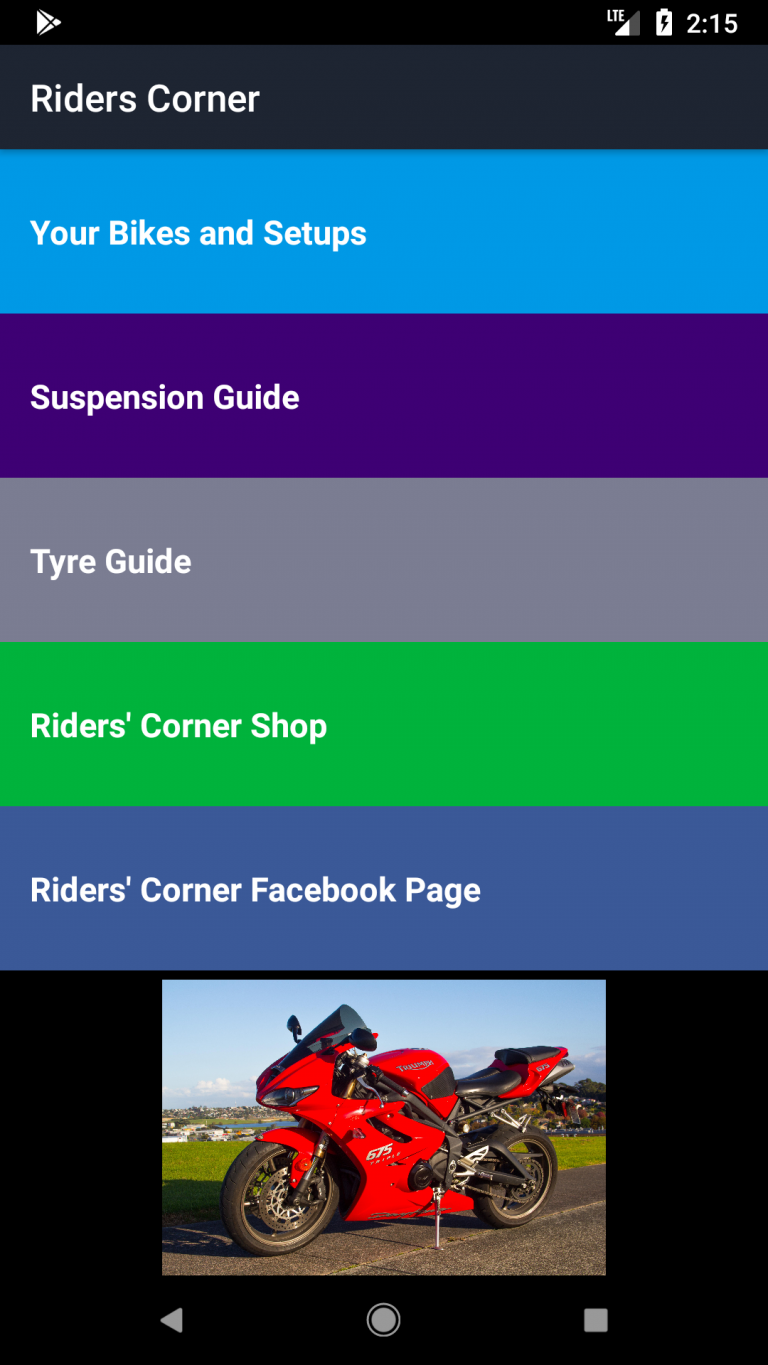Tap the purple Suspension Guide banner

384,396
